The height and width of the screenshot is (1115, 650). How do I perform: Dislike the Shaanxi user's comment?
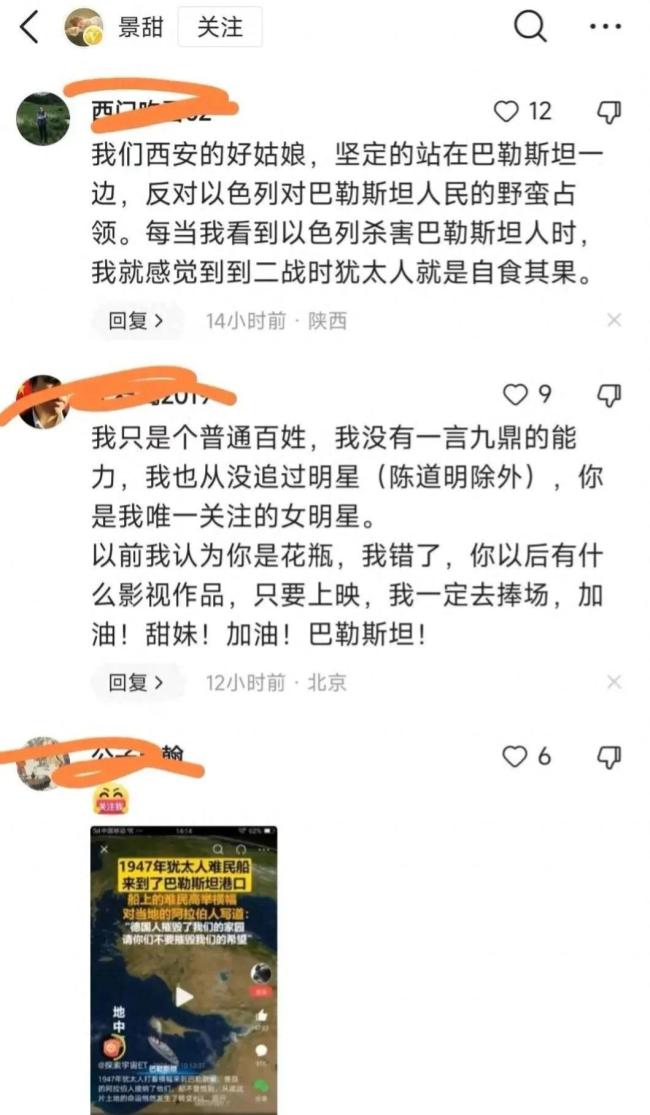608,111
